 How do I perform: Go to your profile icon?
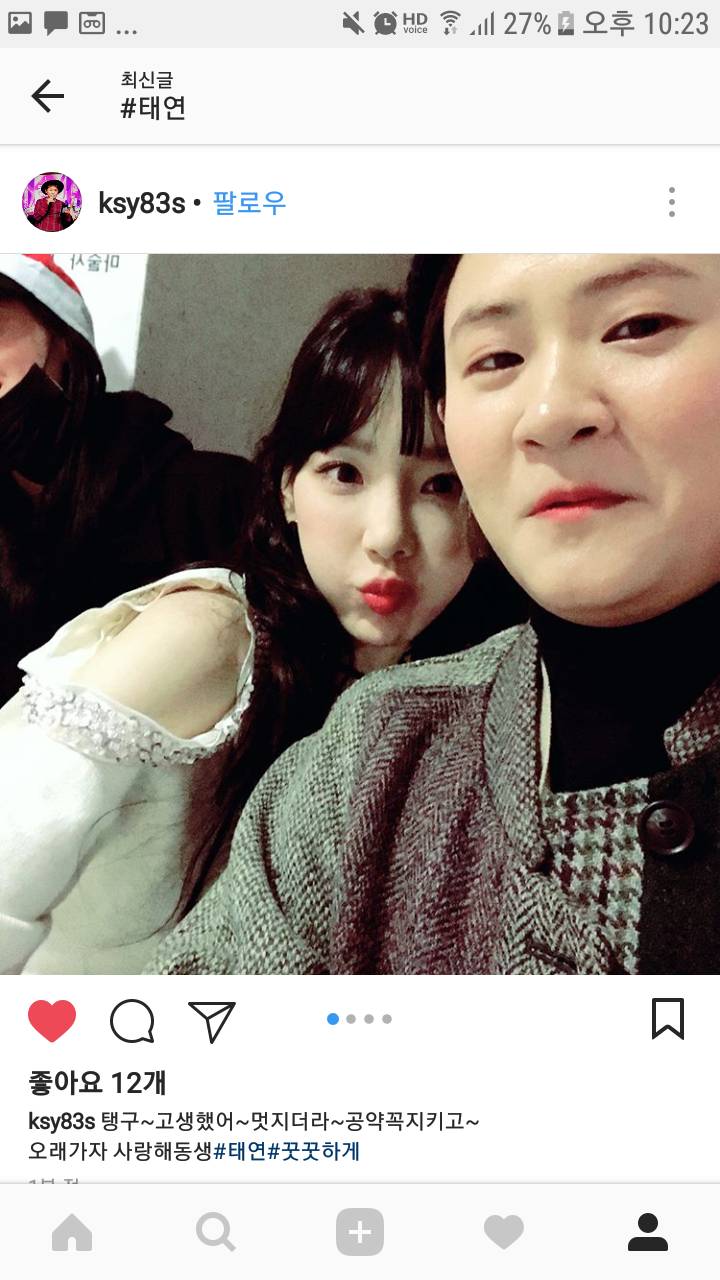tap(648, 1232)
